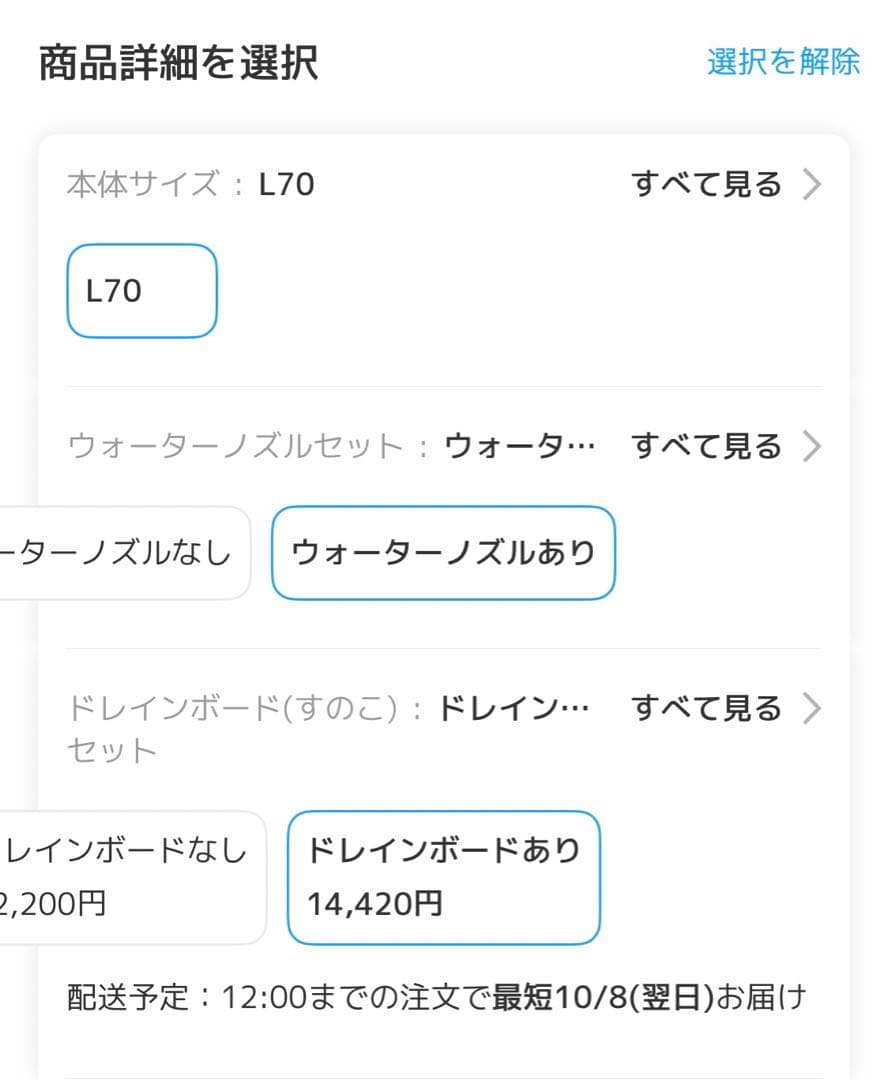Tap the chevron after ドレインボード すべて見る
This screenshot has width=889, height=1080.
[x=812, y=709]
